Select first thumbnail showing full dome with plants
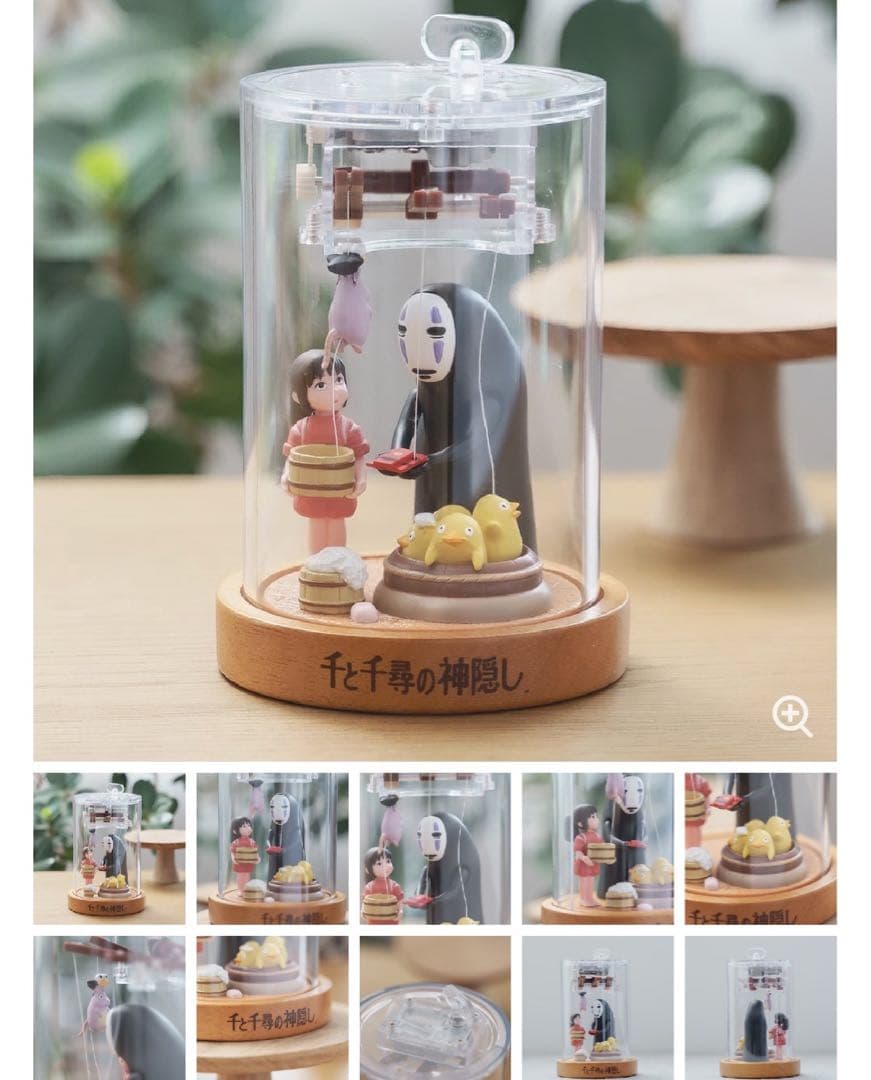Image resolution: width=871 pixels, height=1080 pixels. click(x=109, y=848)
